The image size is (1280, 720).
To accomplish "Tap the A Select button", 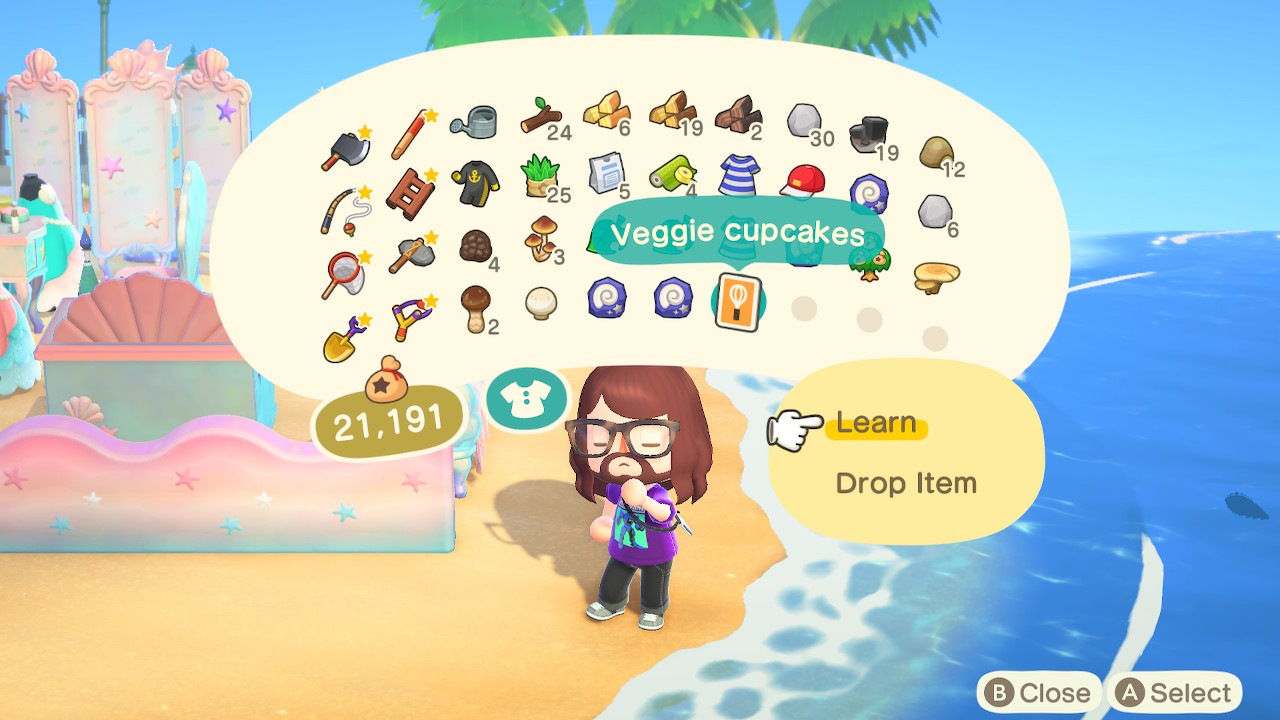I will [x=1175, y=693].
